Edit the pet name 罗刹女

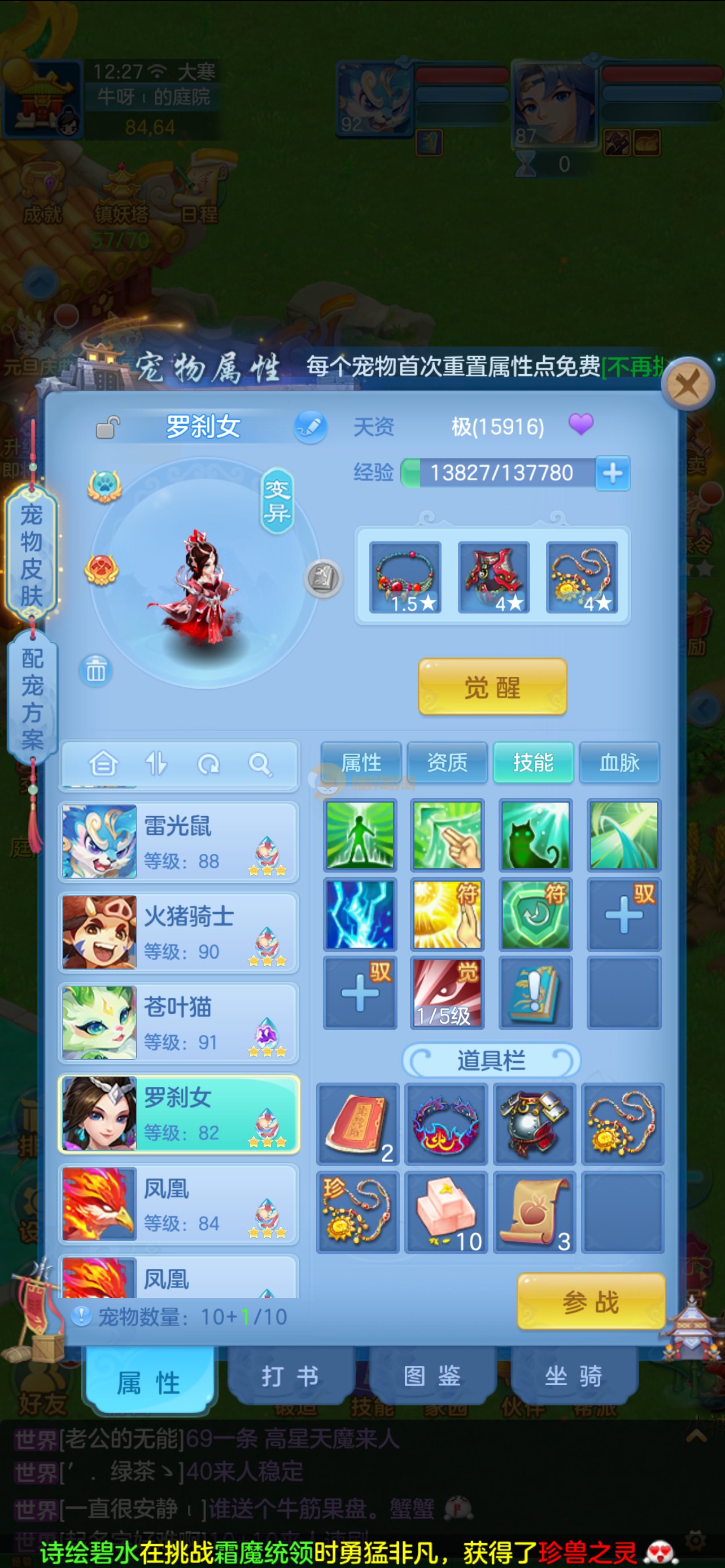[x=311, y=427]
